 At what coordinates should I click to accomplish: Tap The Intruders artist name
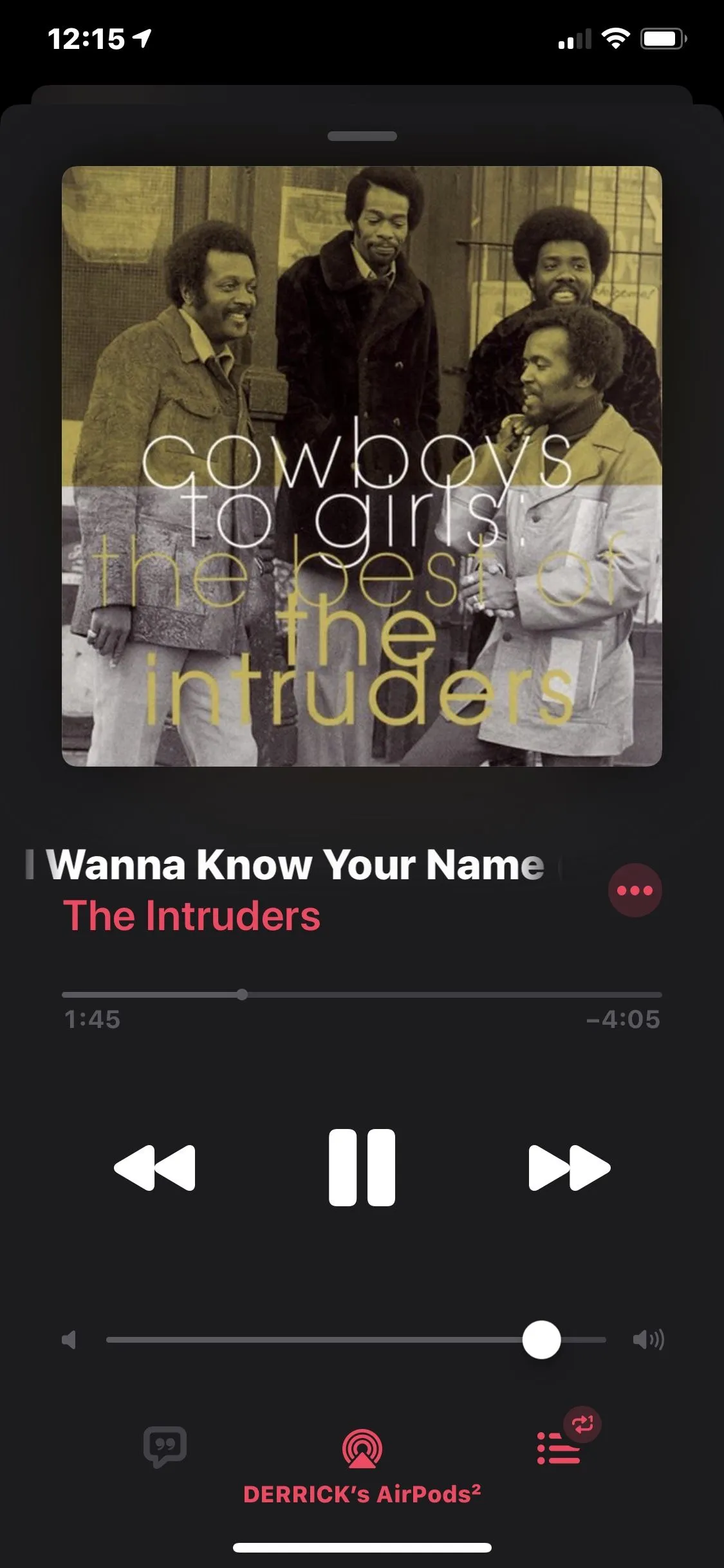[191, 915]
